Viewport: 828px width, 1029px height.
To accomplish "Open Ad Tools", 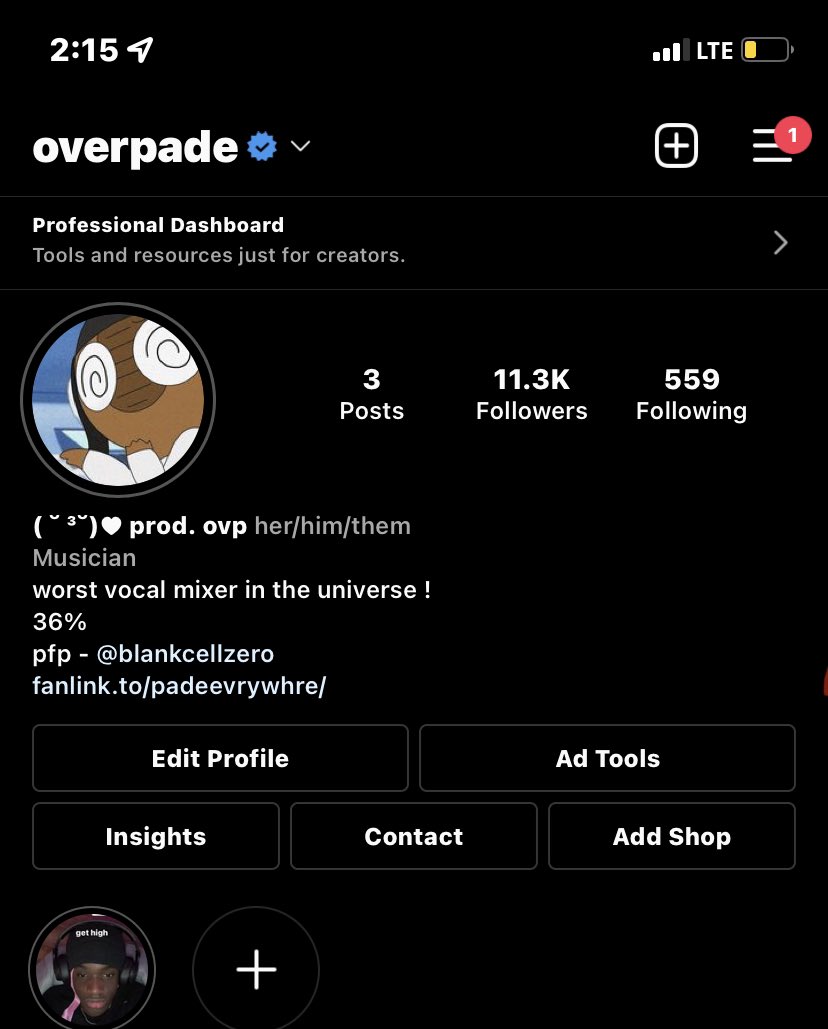I will (607, 758).
